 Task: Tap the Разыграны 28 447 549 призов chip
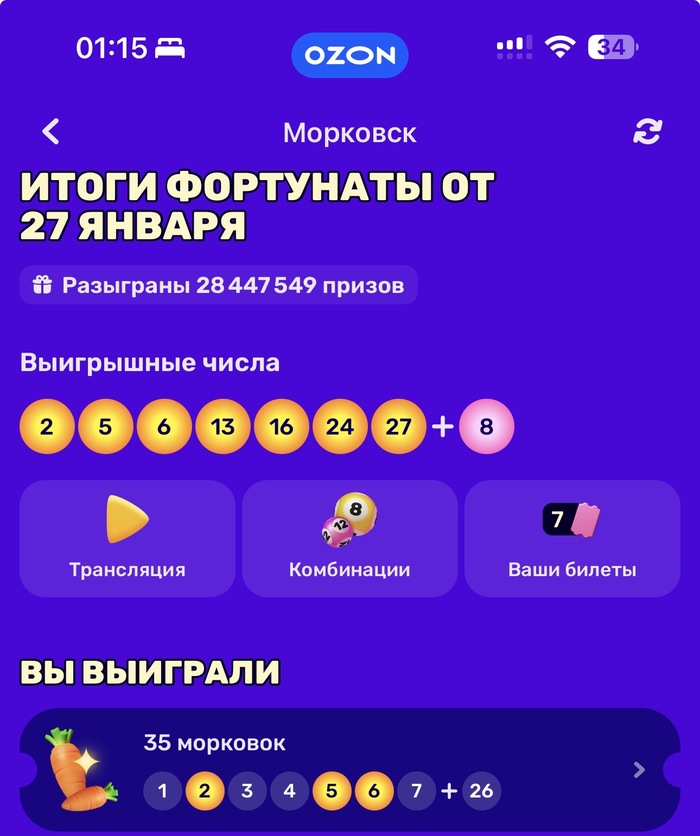point(218,285)
